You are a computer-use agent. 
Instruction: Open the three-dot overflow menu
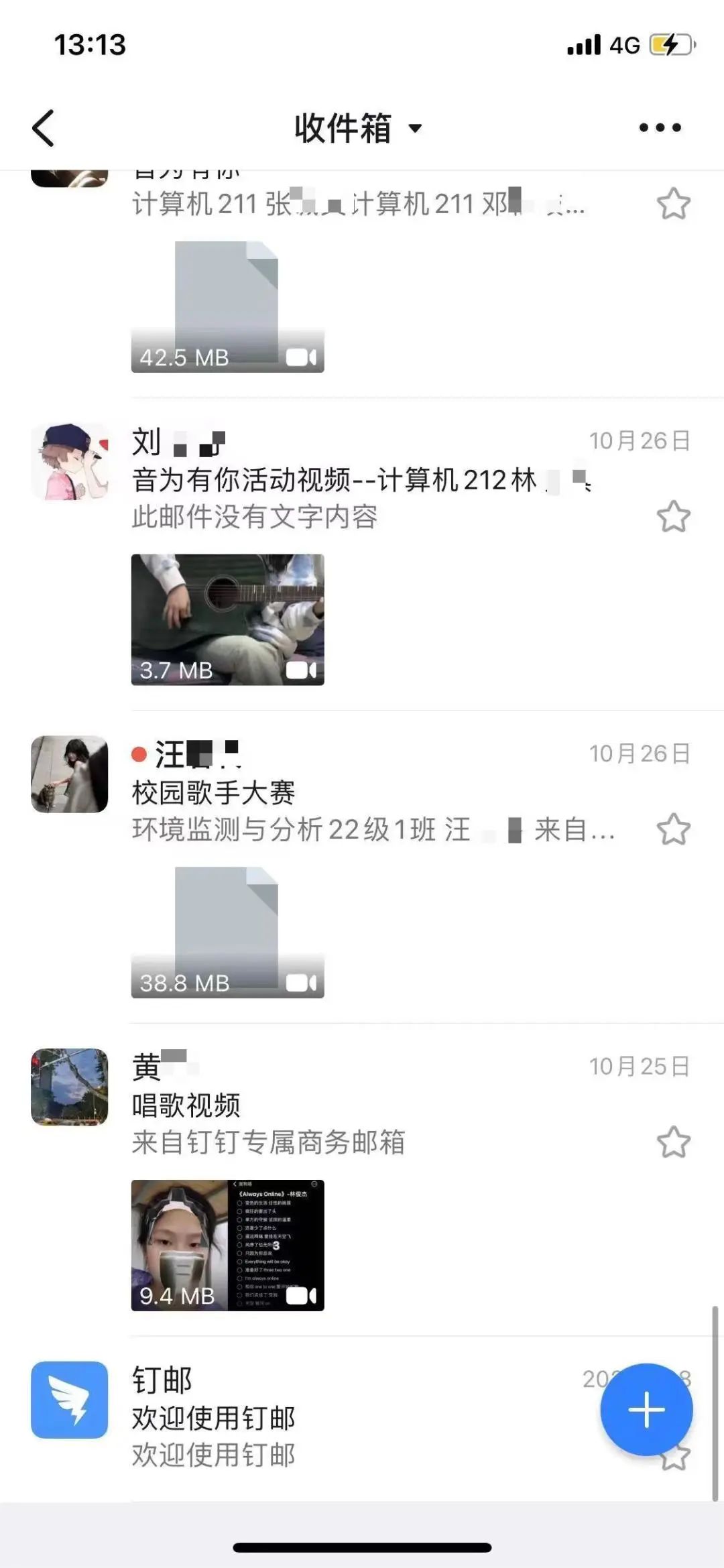[x=660, y=127]
